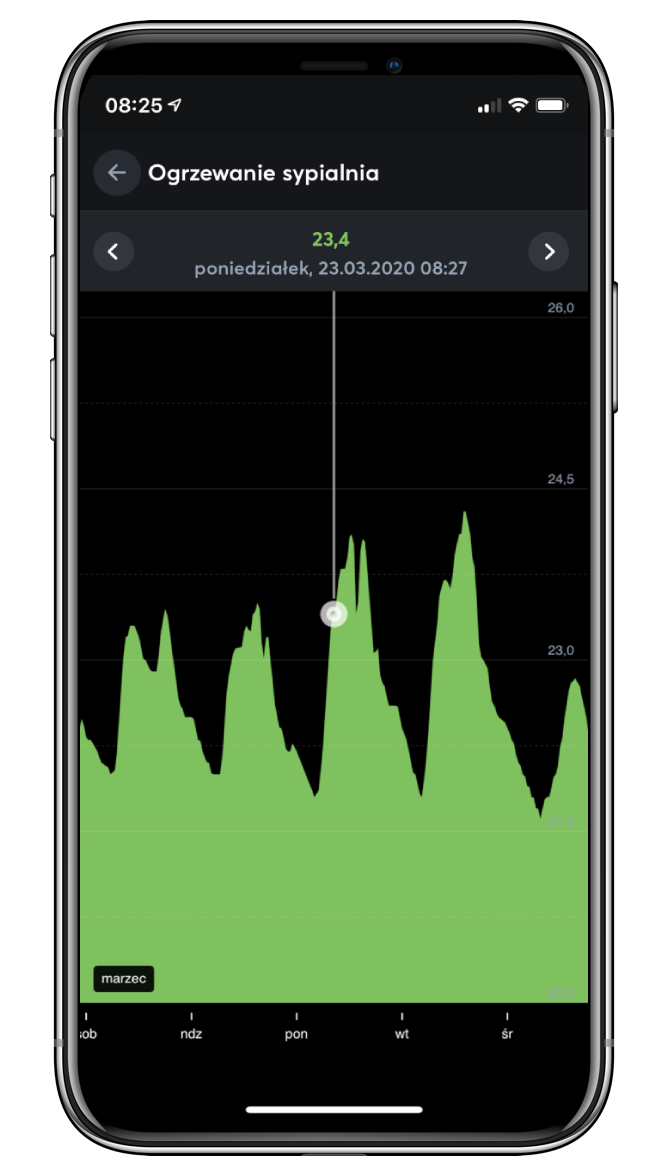This screenshot has width=668, height=1176.
Task: Show the next time period
Action: point(549,251)
